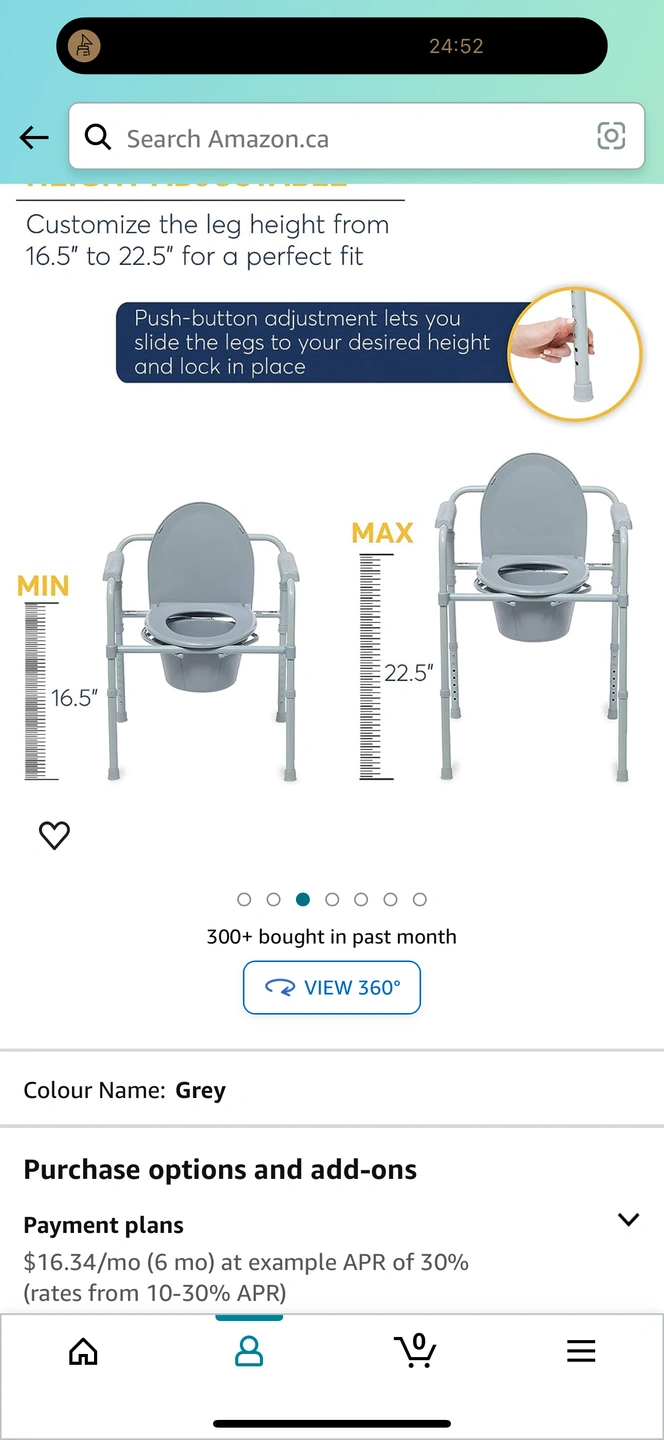Open the account profile tab
Viewport: 664px width, 1440px height.
248,1352
